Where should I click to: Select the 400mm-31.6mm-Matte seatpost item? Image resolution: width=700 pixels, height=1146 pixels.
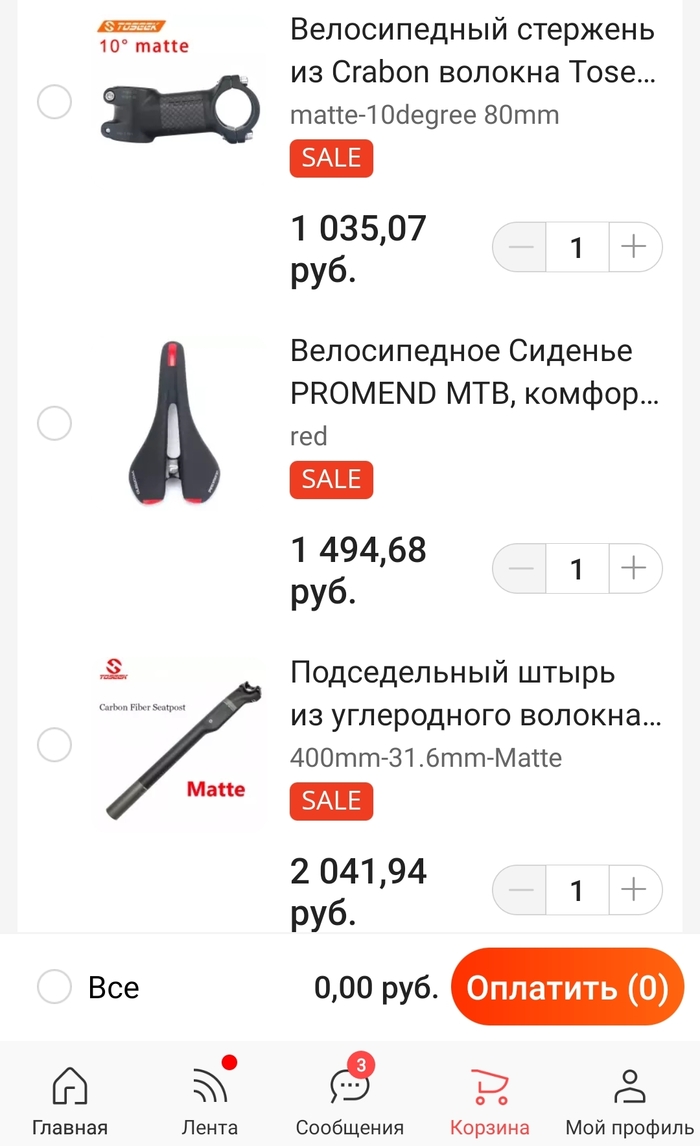click(54, 744)
